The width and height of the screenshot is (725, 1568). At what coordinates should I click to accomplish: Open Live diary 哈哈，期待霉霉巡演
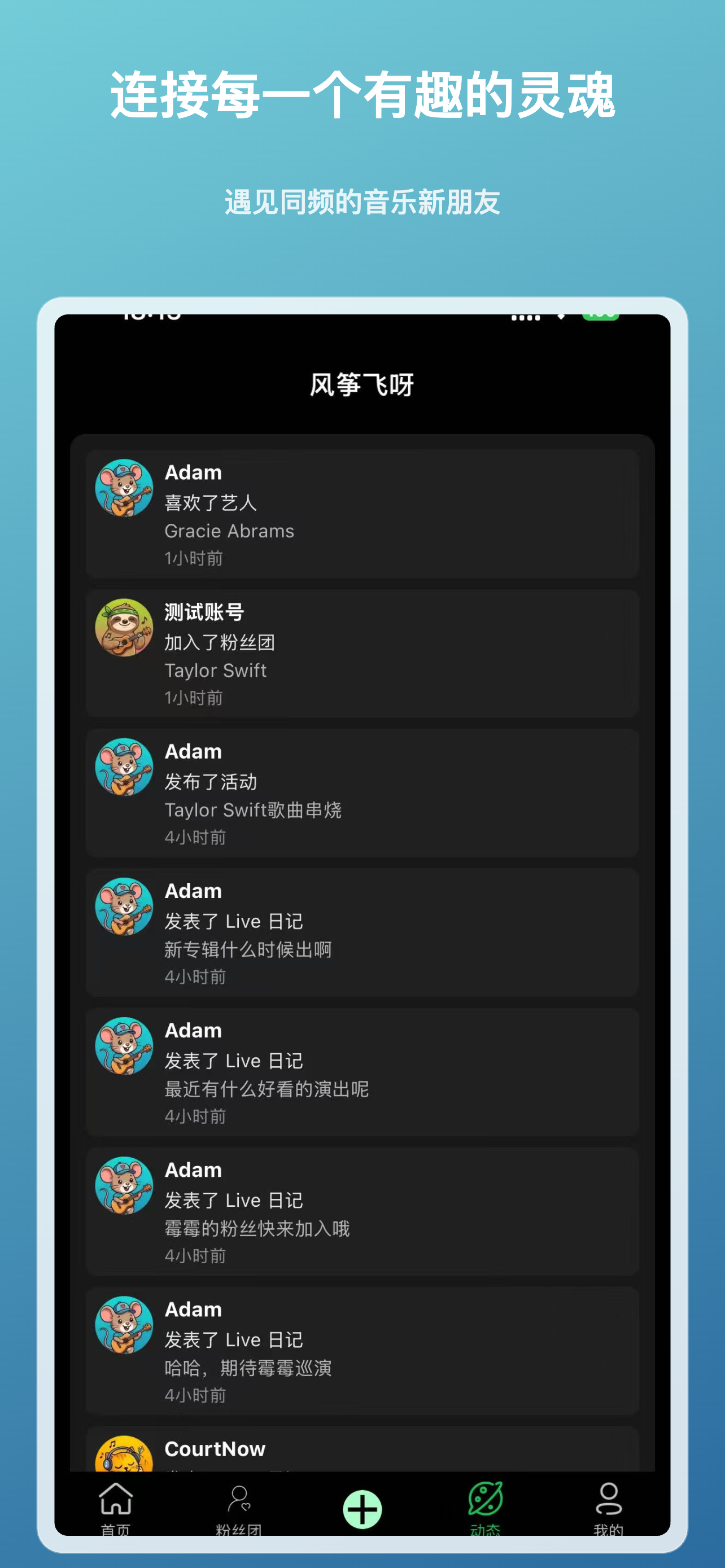pyautogui.click(x=248, y=1368)
